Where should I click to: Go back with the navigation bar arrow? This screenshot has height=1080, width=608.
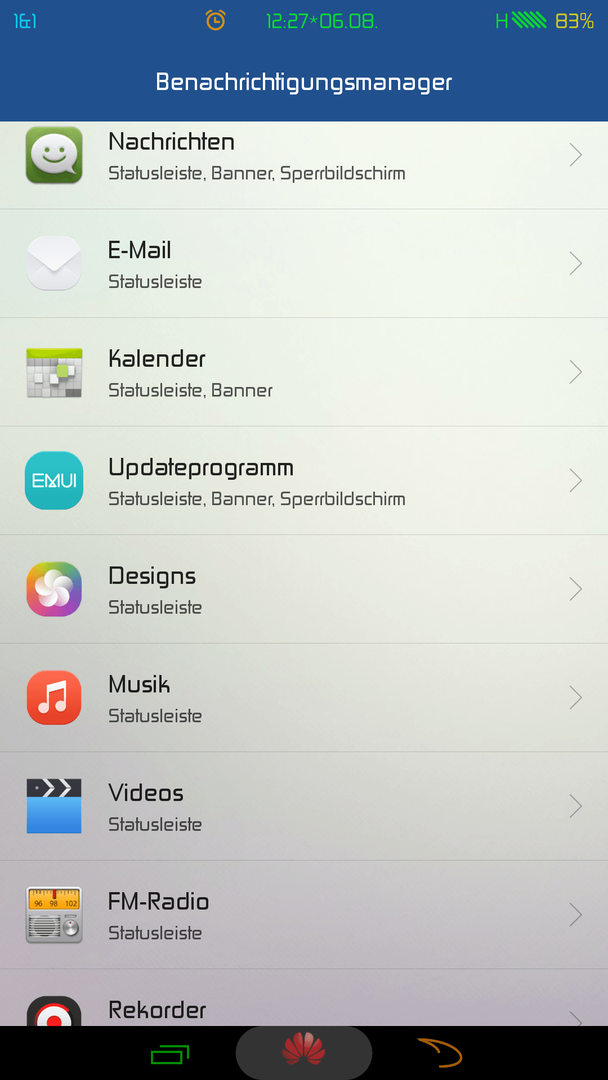click(440, 1053)
